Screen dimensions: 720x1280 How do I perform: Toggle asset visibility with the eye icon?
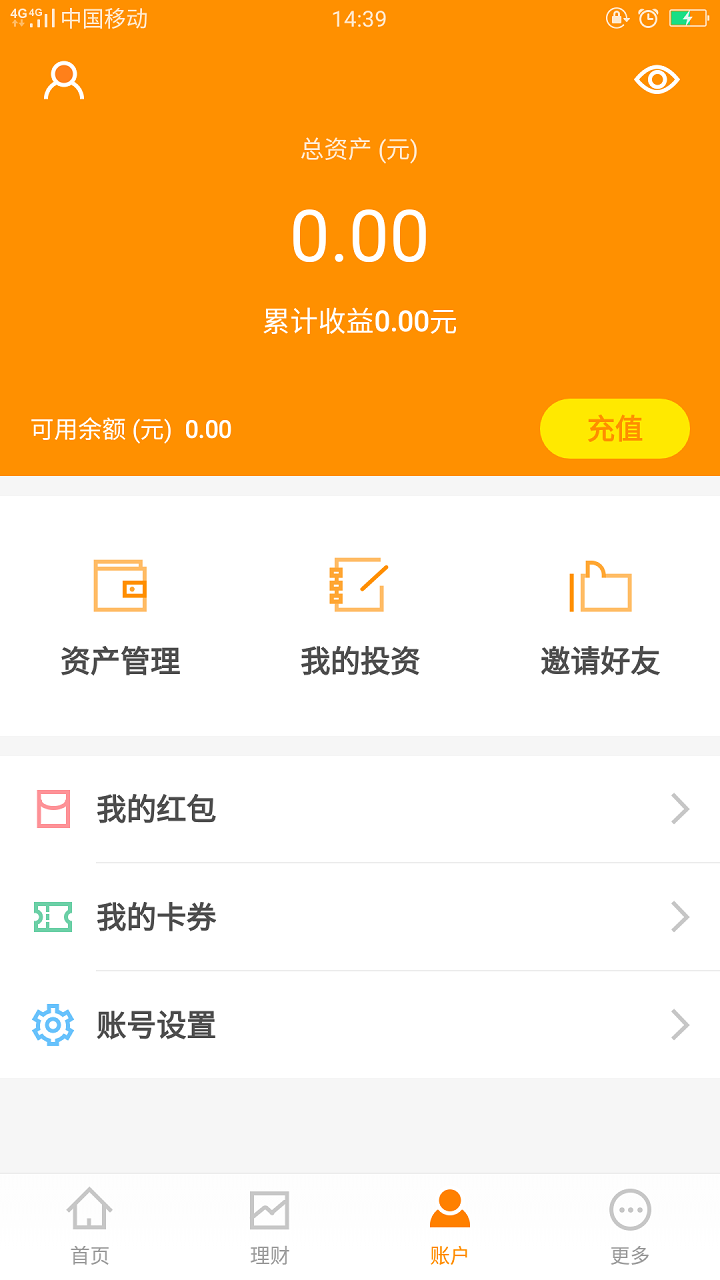click(657, 80)
